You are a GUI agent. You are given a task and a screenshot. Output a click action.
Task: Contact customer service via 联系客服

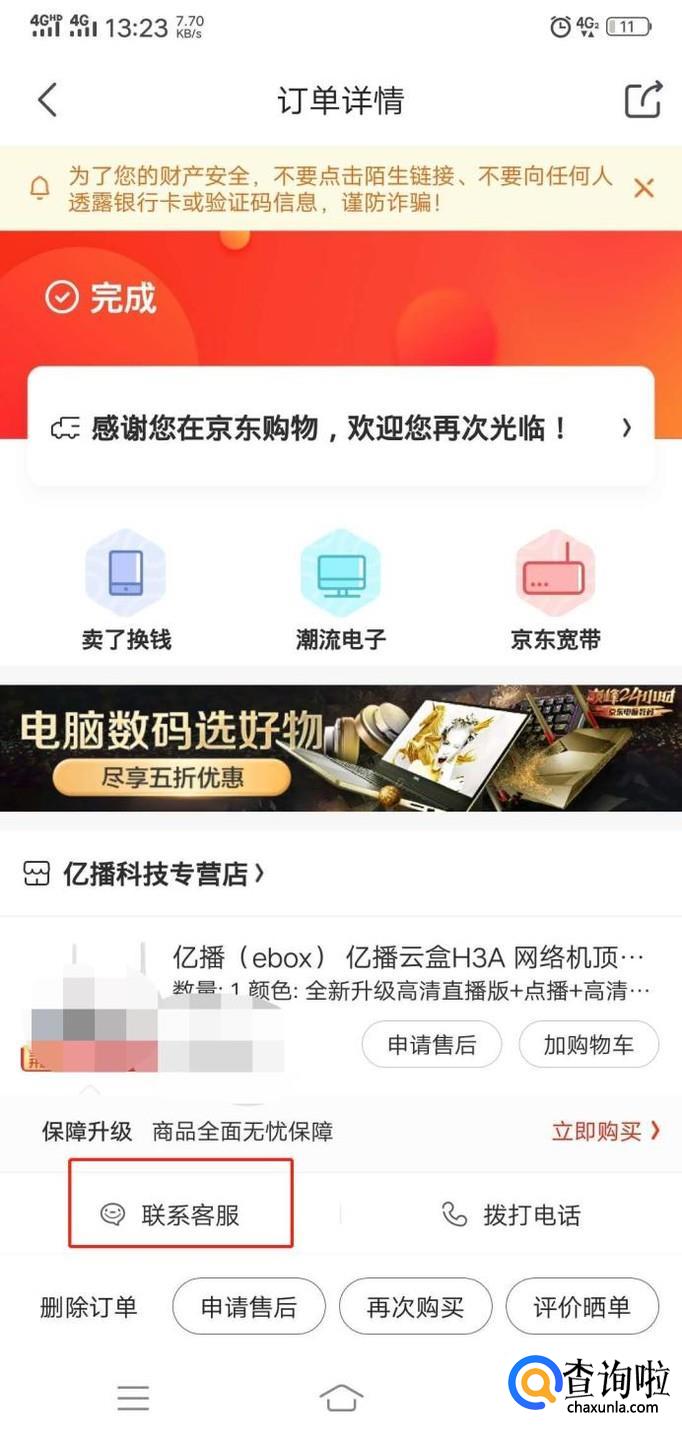[181, 1215]
